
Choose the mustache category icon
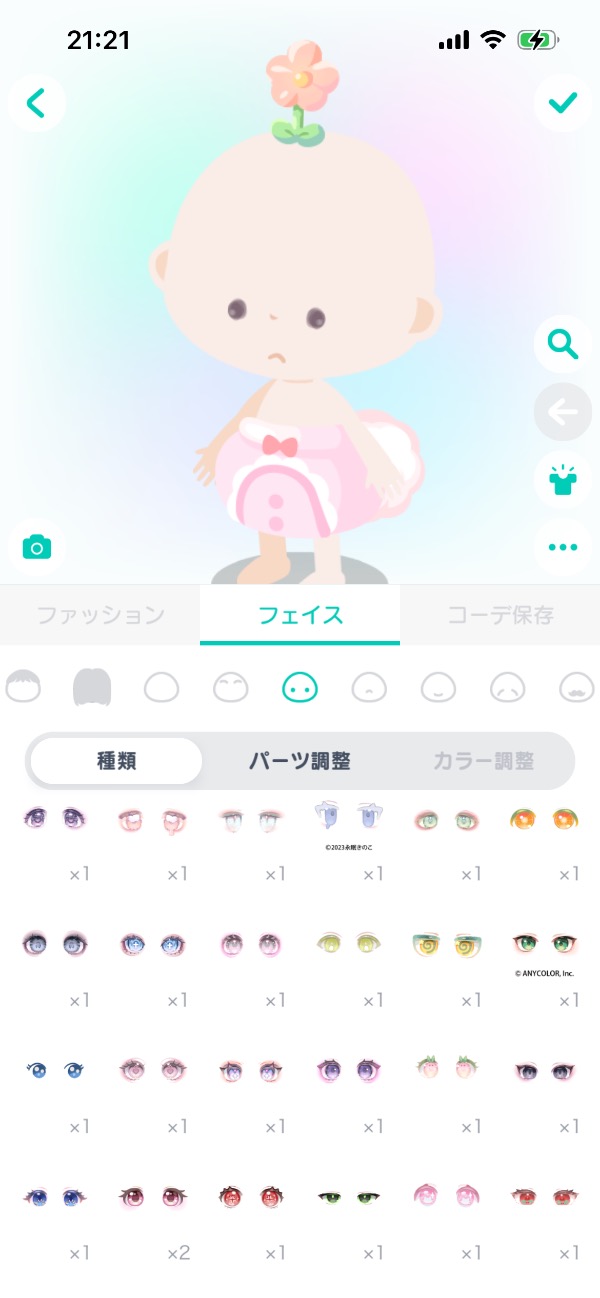click(577, 687)
